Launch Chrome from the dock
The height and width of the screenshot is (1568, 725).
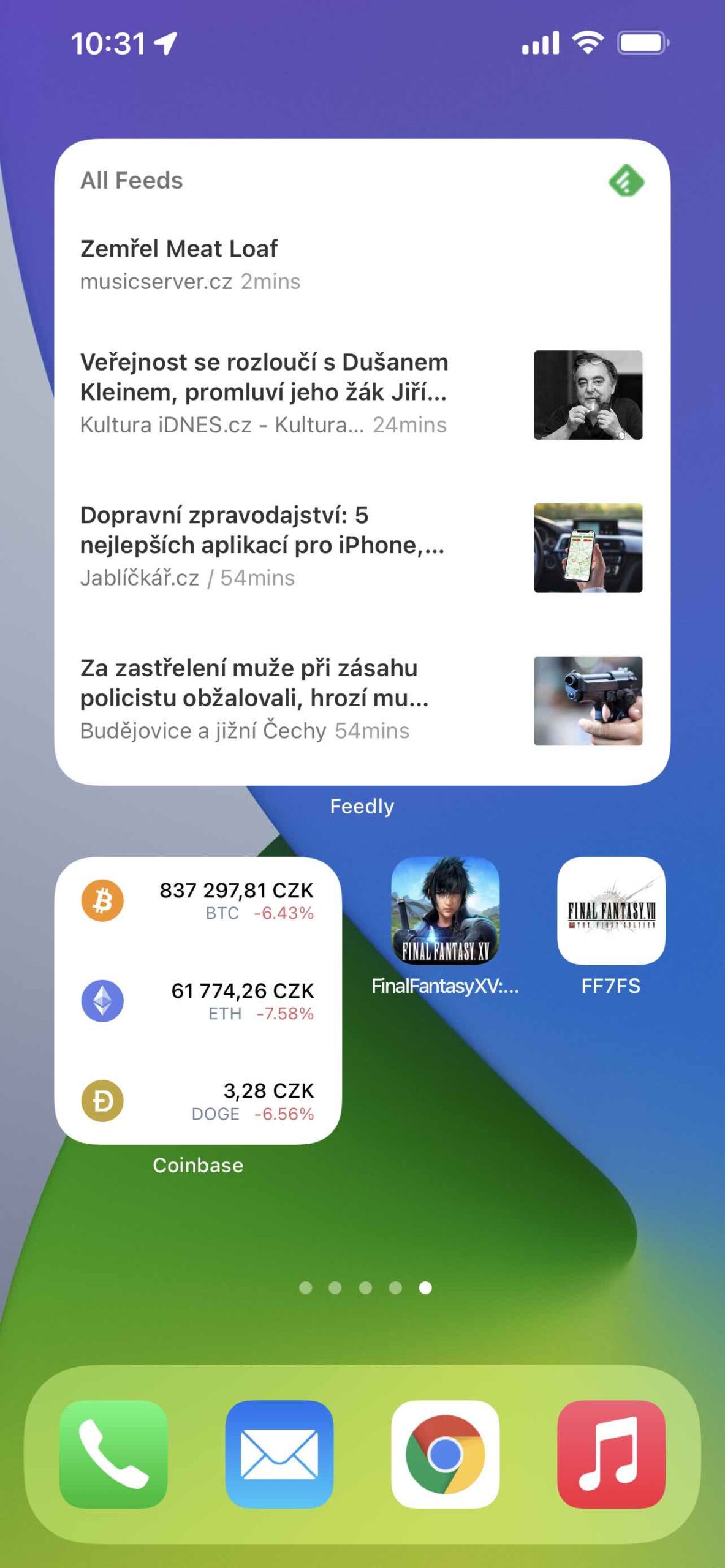pyautogui.click(x=445, y=1453)
